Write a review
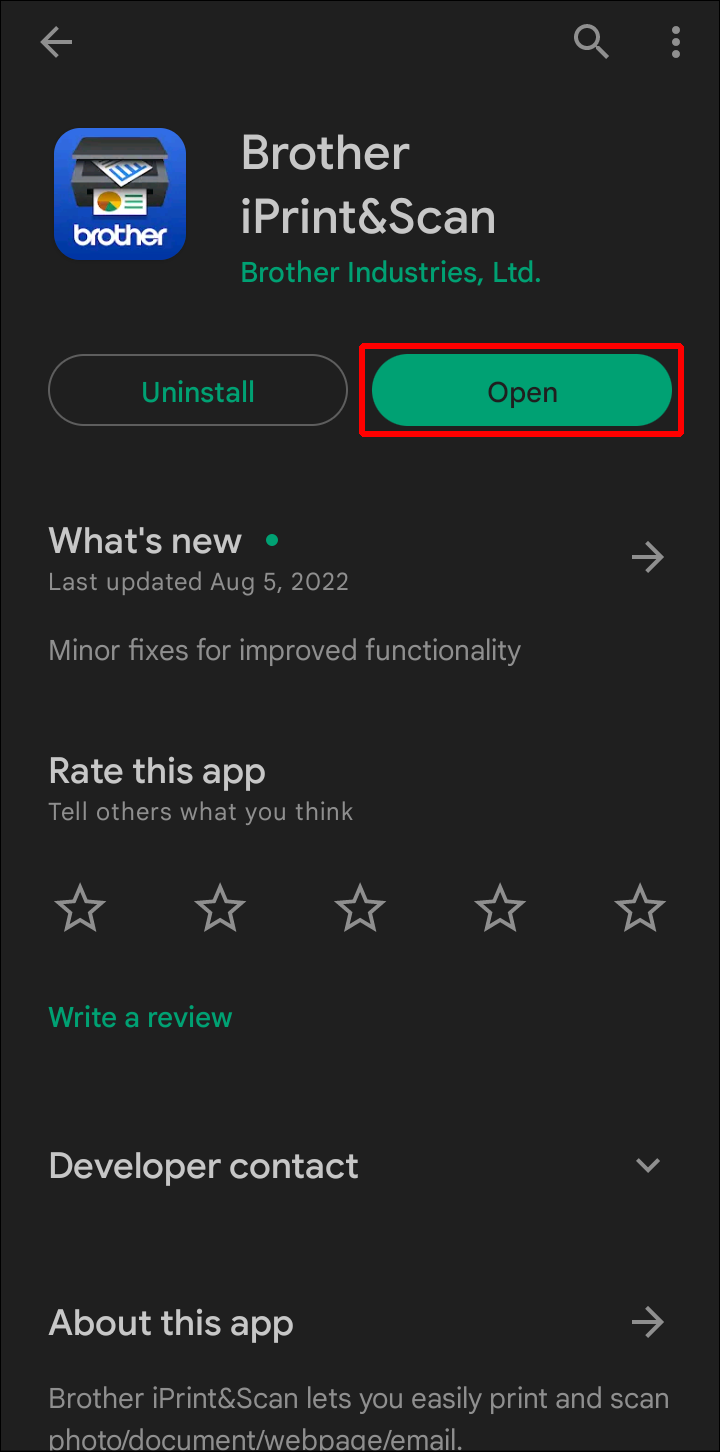 point(140,1017)
